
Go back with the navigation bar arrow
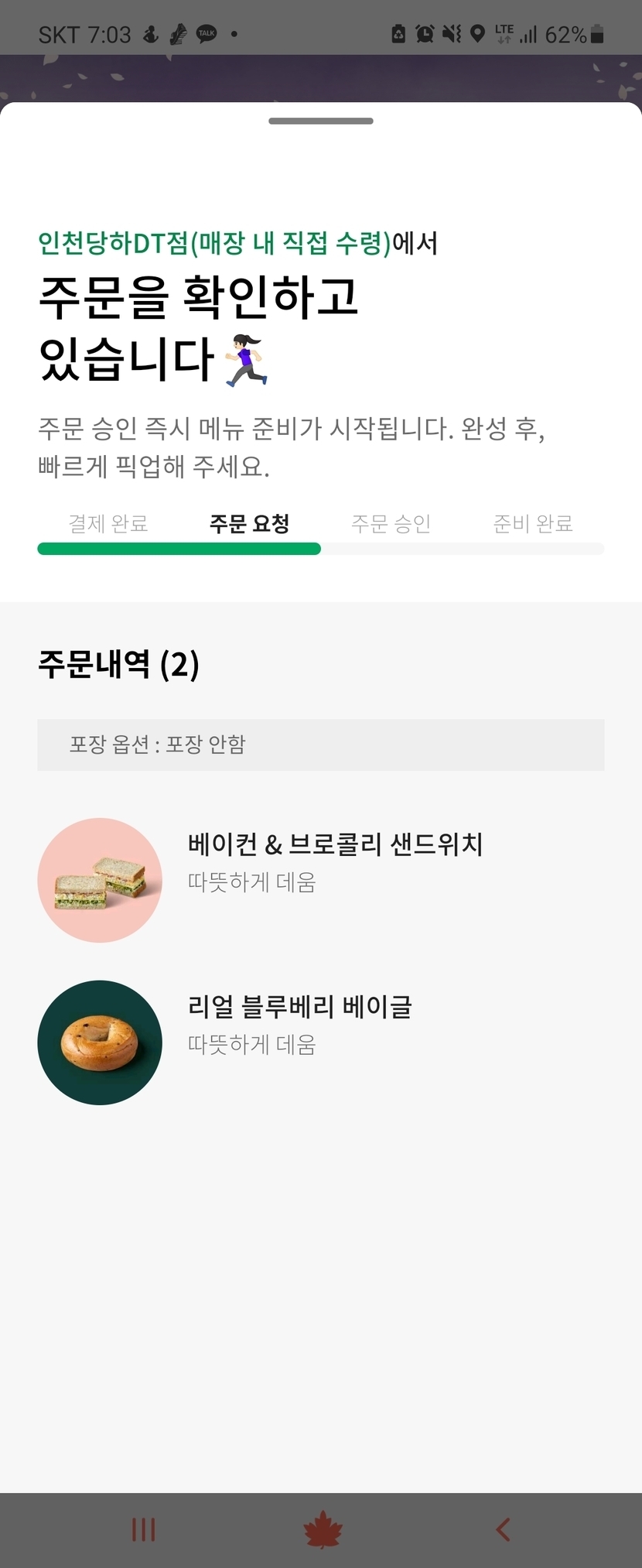(503, 1529)
